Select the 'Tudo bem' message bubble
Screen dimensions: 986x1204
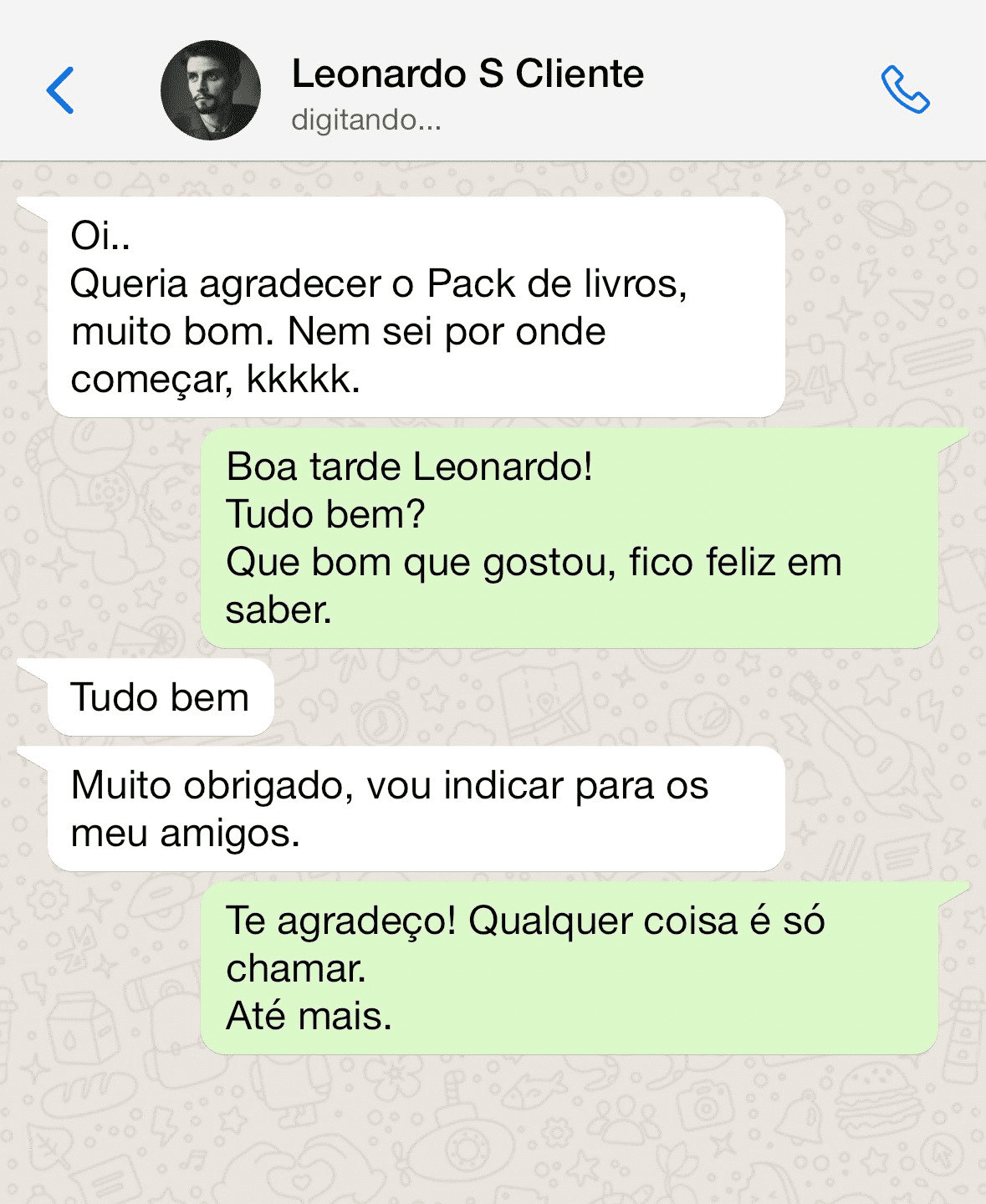[159, 696]
